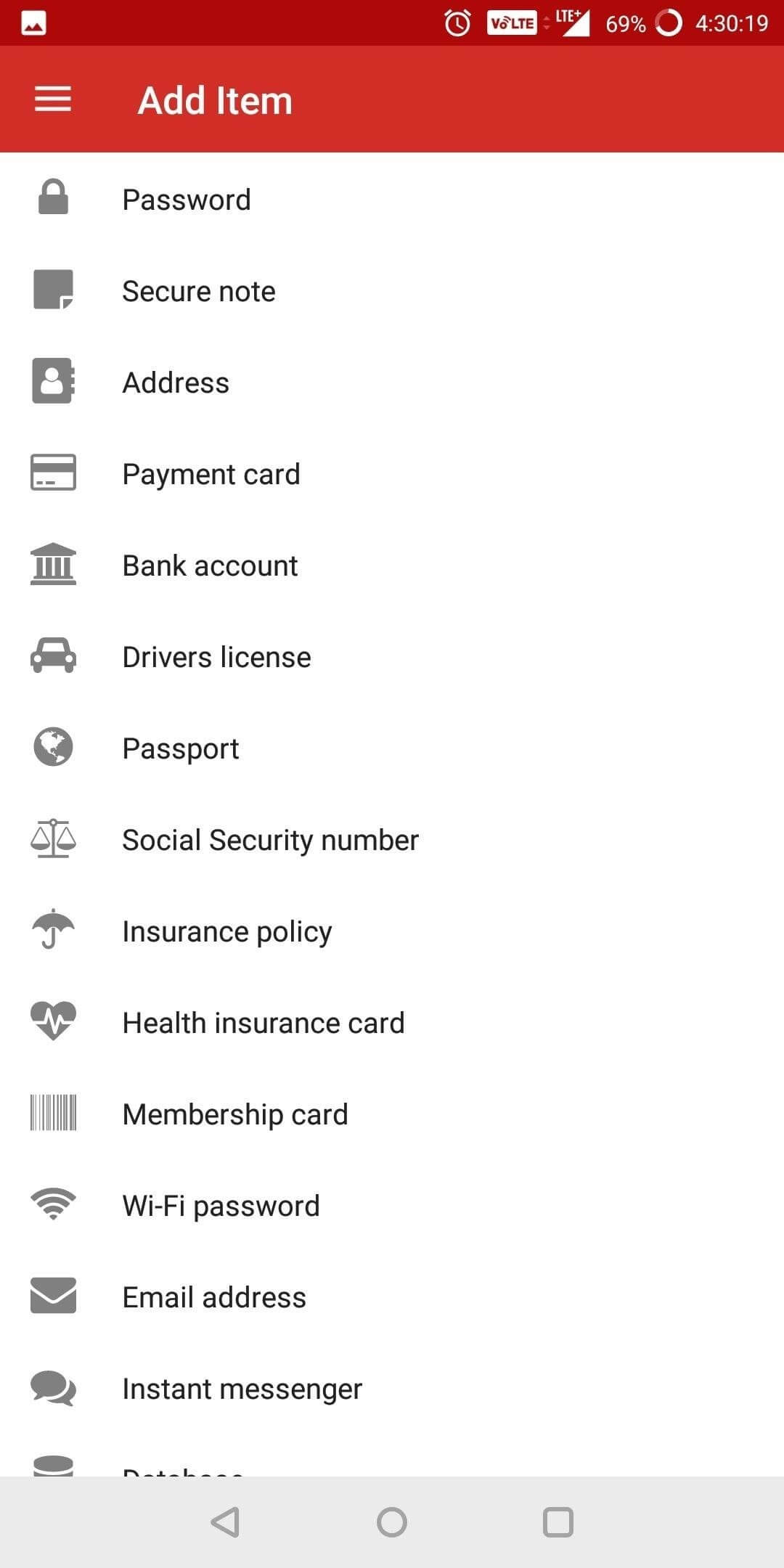
Task: Click the Membership card barcode icon
Action: click(53, 1114)
